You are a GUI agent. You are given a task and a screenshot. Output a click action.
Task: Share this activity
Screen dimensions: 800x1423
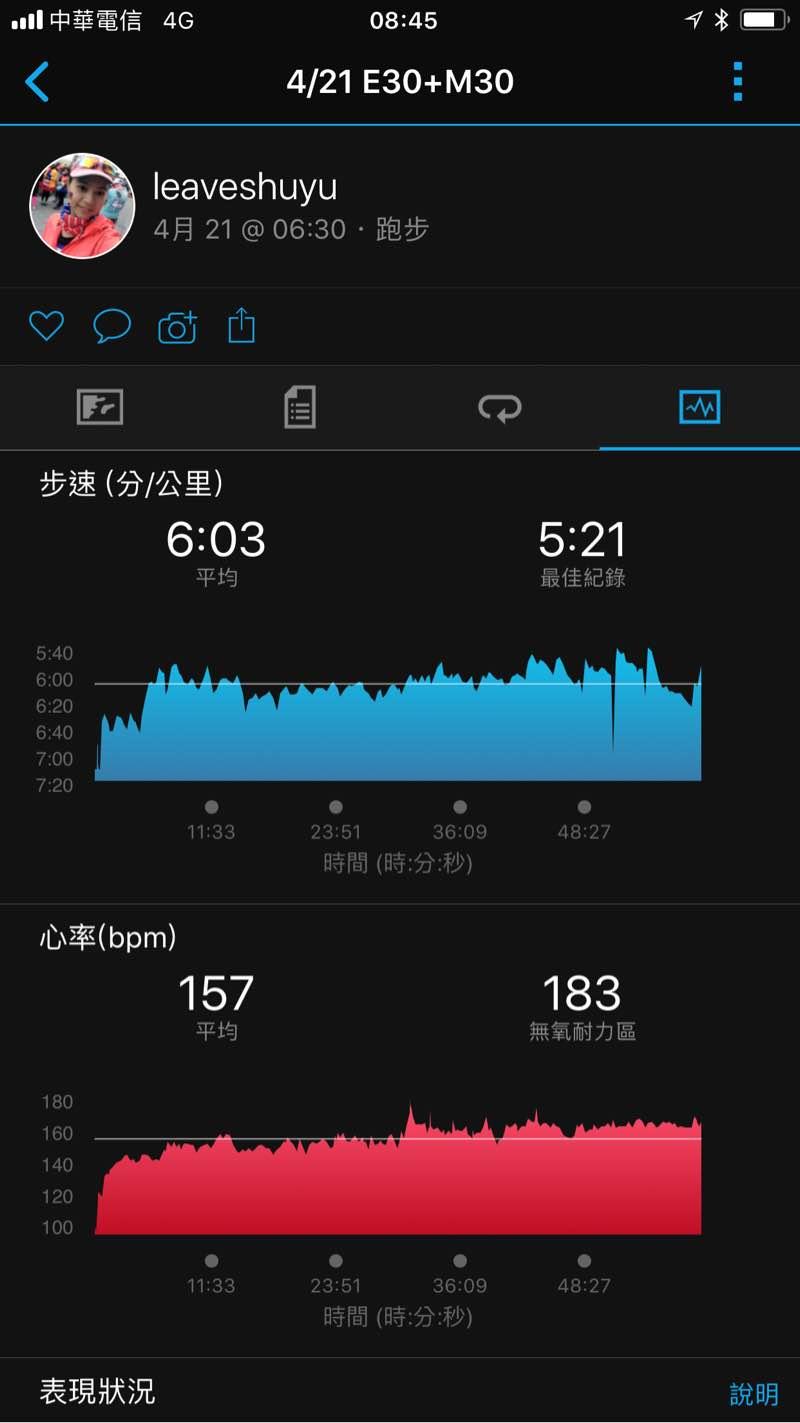pos(242,326)
